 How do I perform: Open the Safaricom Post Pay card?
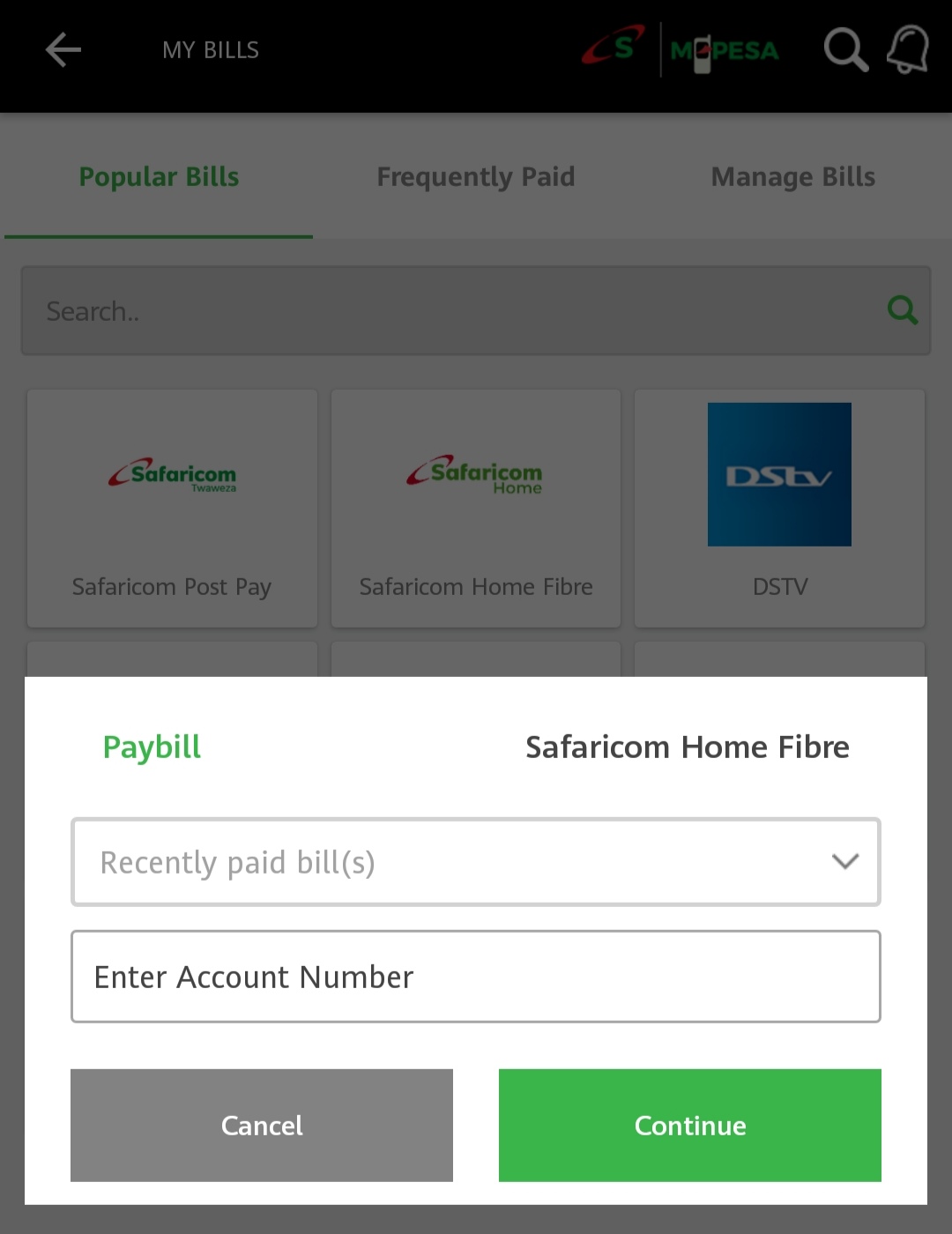172,509
